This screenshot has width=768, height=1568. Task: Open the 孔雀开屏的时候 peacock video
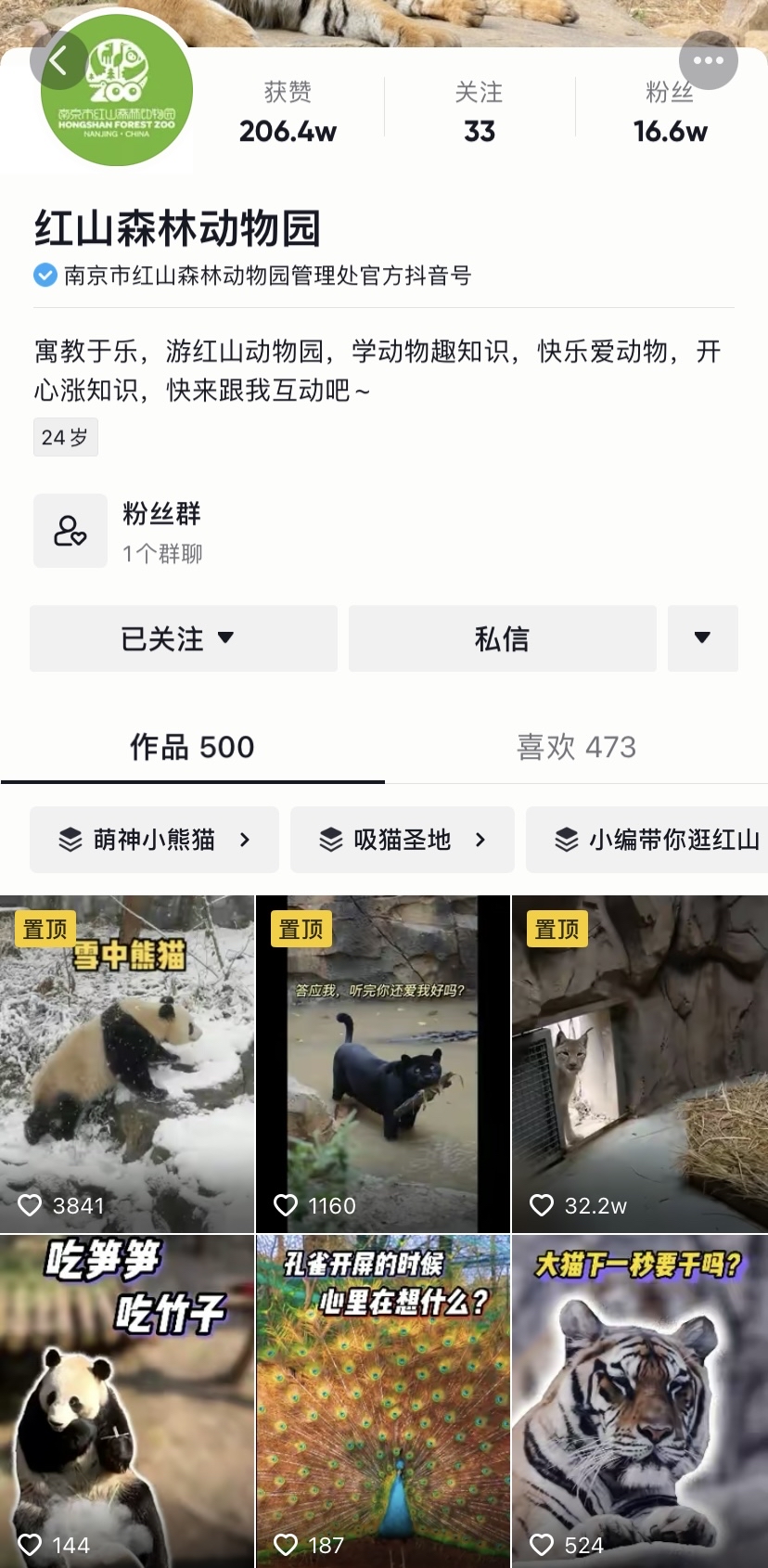click(x=383, y=1401)
